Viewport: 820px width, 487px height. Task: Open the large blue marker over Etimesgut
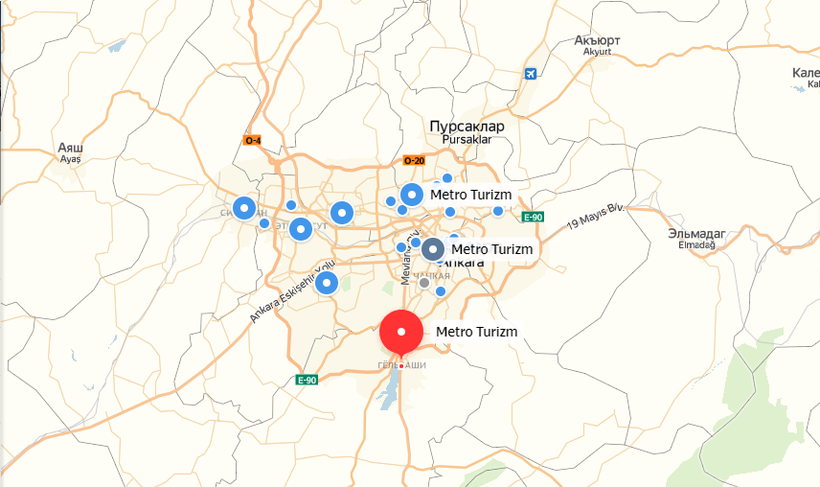(299, 229)
